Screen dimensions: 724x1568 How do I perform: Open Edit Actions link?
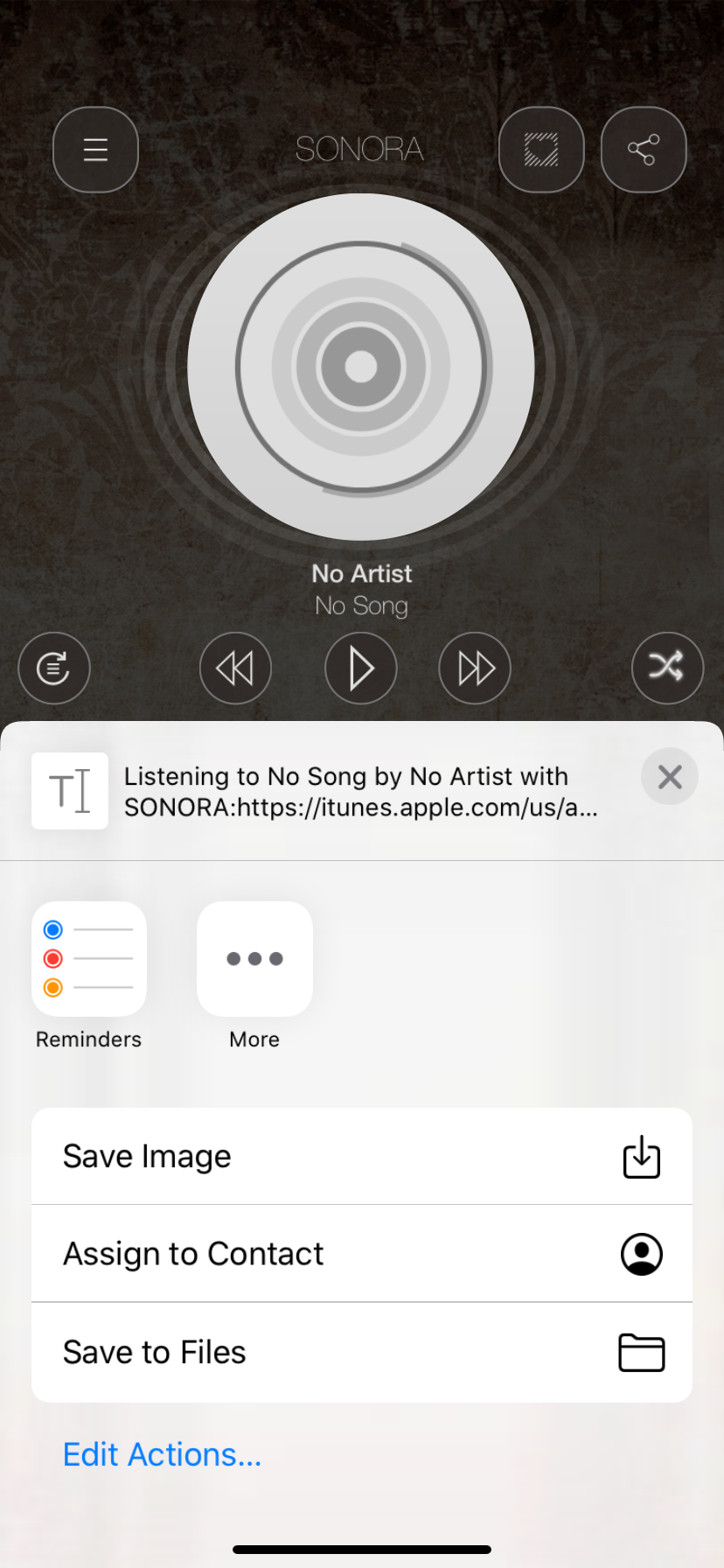pos(163,1454)
